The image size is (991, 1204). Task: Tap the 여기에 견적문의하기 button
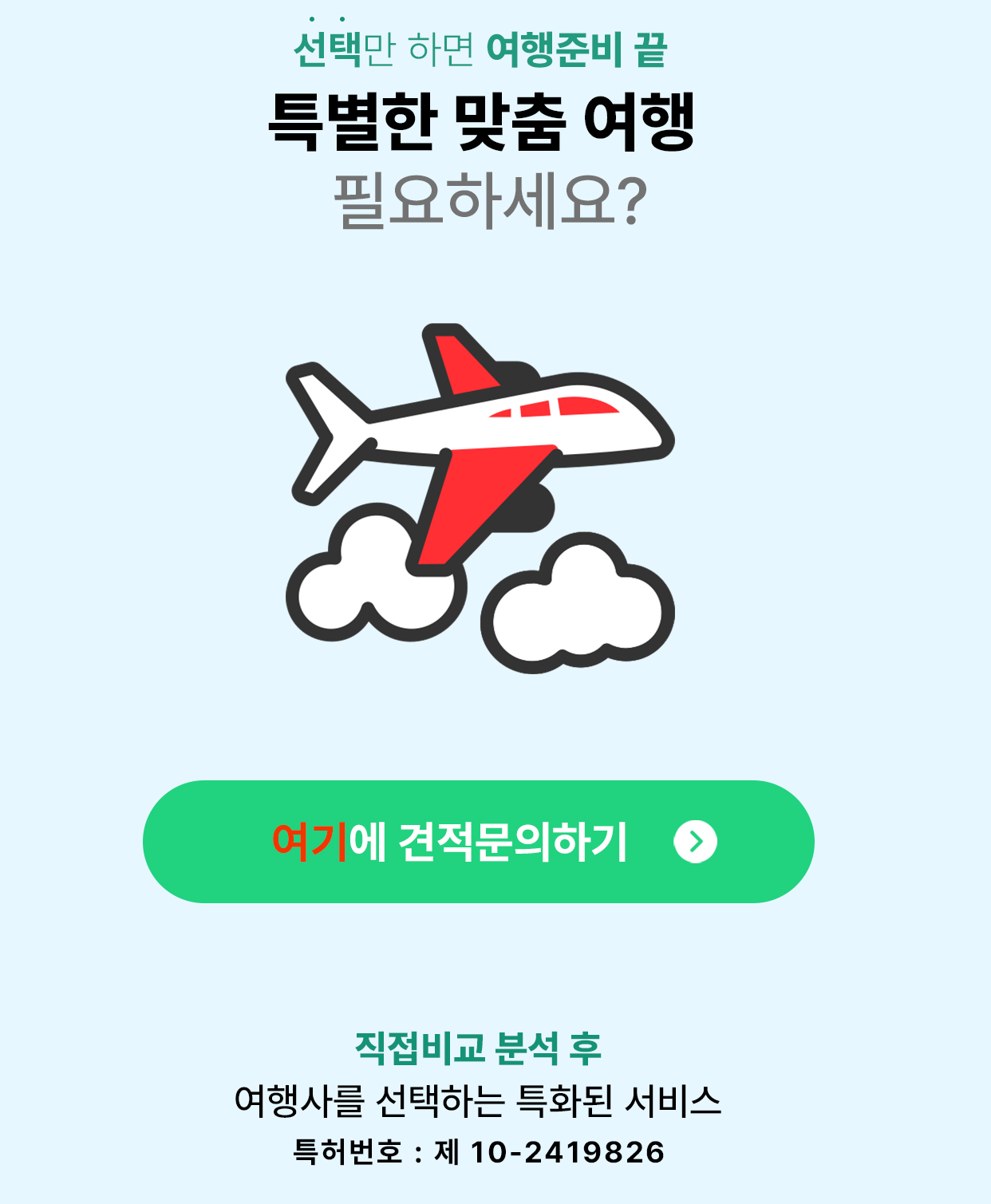point(478,842)
